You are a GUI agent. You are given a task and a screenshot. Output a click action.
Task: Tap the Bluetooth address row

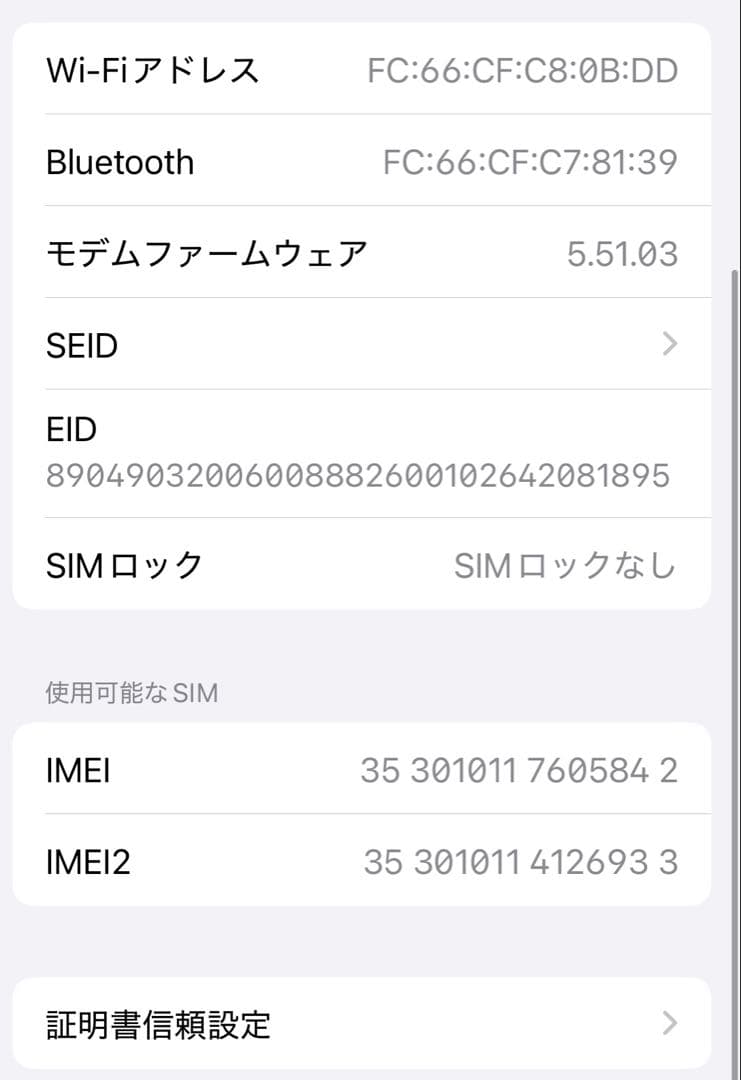370,162
